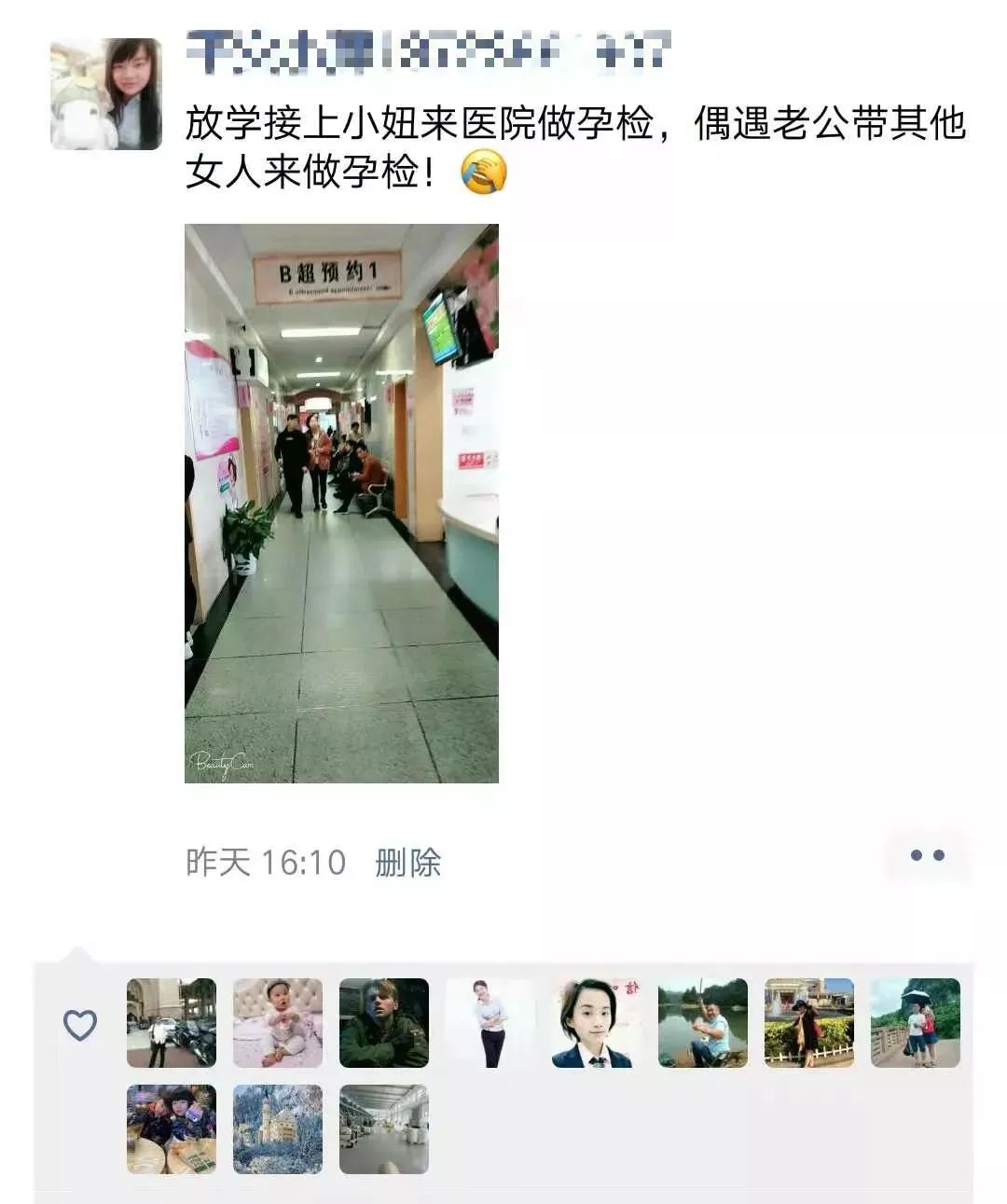
Task: Open liker avatar showing factory hall
Action: point(383,1128)
